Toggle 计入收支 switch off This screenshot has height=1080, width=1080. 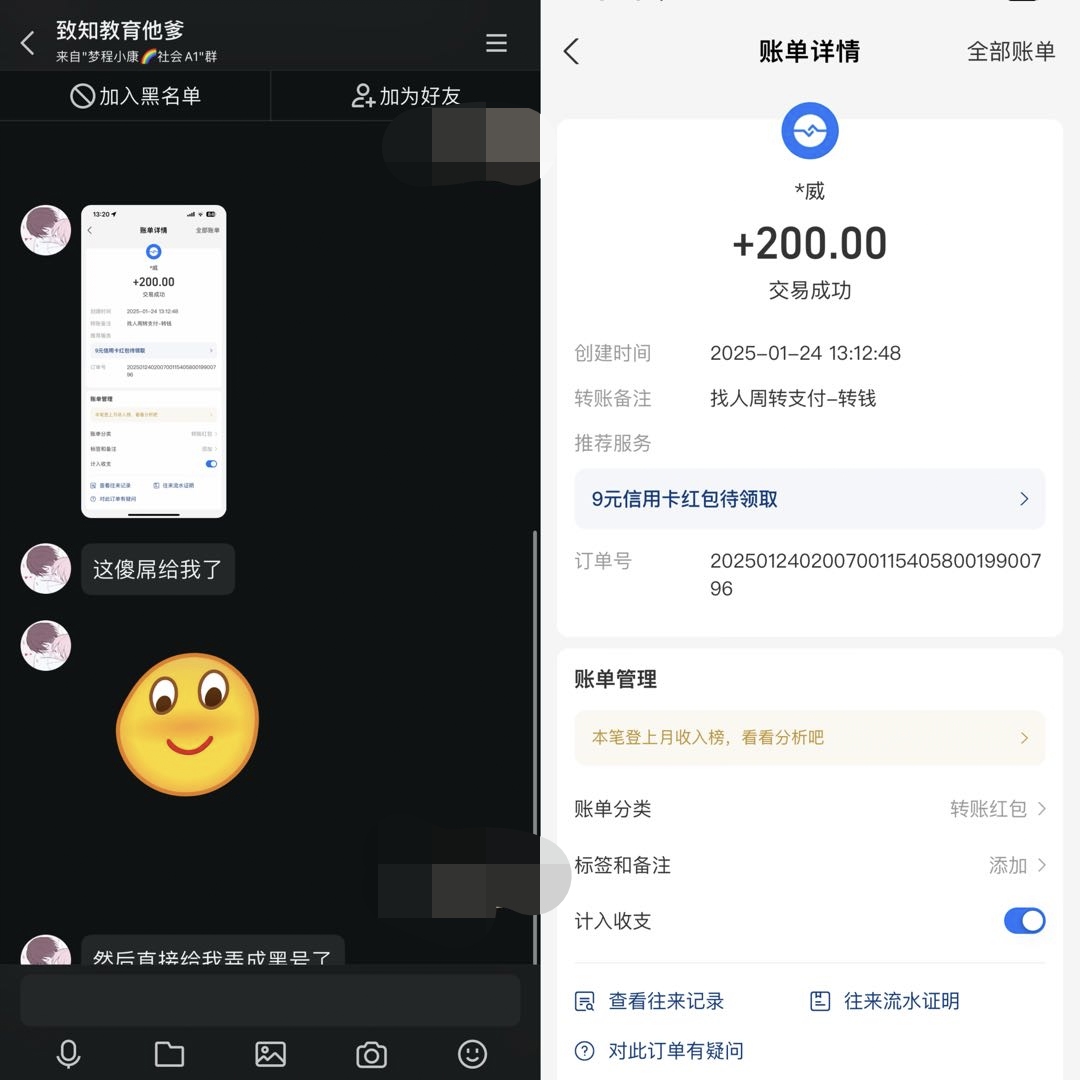[x=1024, y=921]
